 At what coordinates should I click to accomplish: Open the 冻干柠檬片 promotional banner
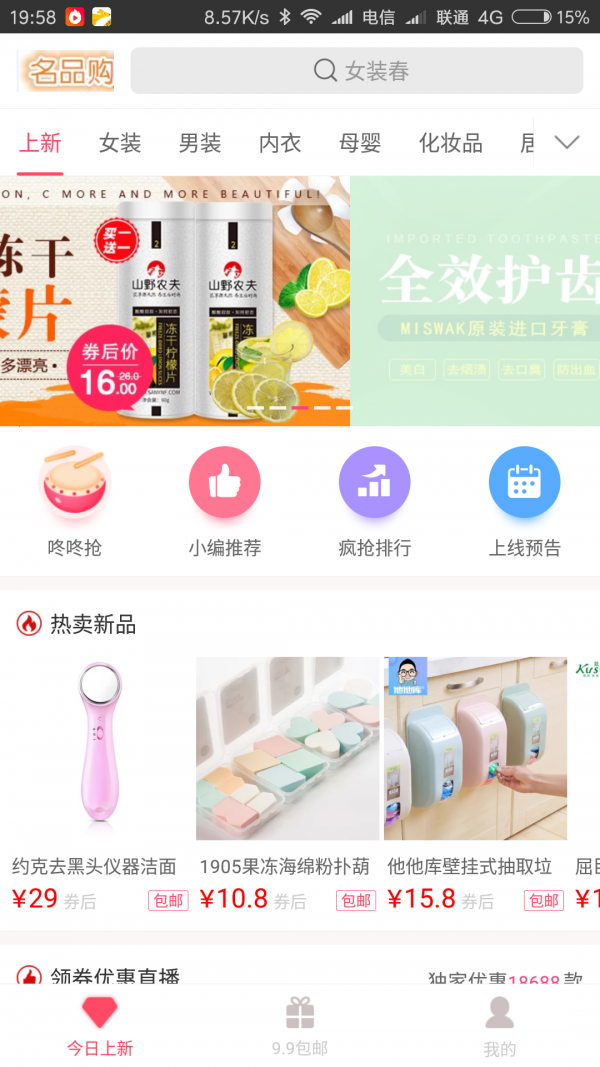click(x=175, y=301)
